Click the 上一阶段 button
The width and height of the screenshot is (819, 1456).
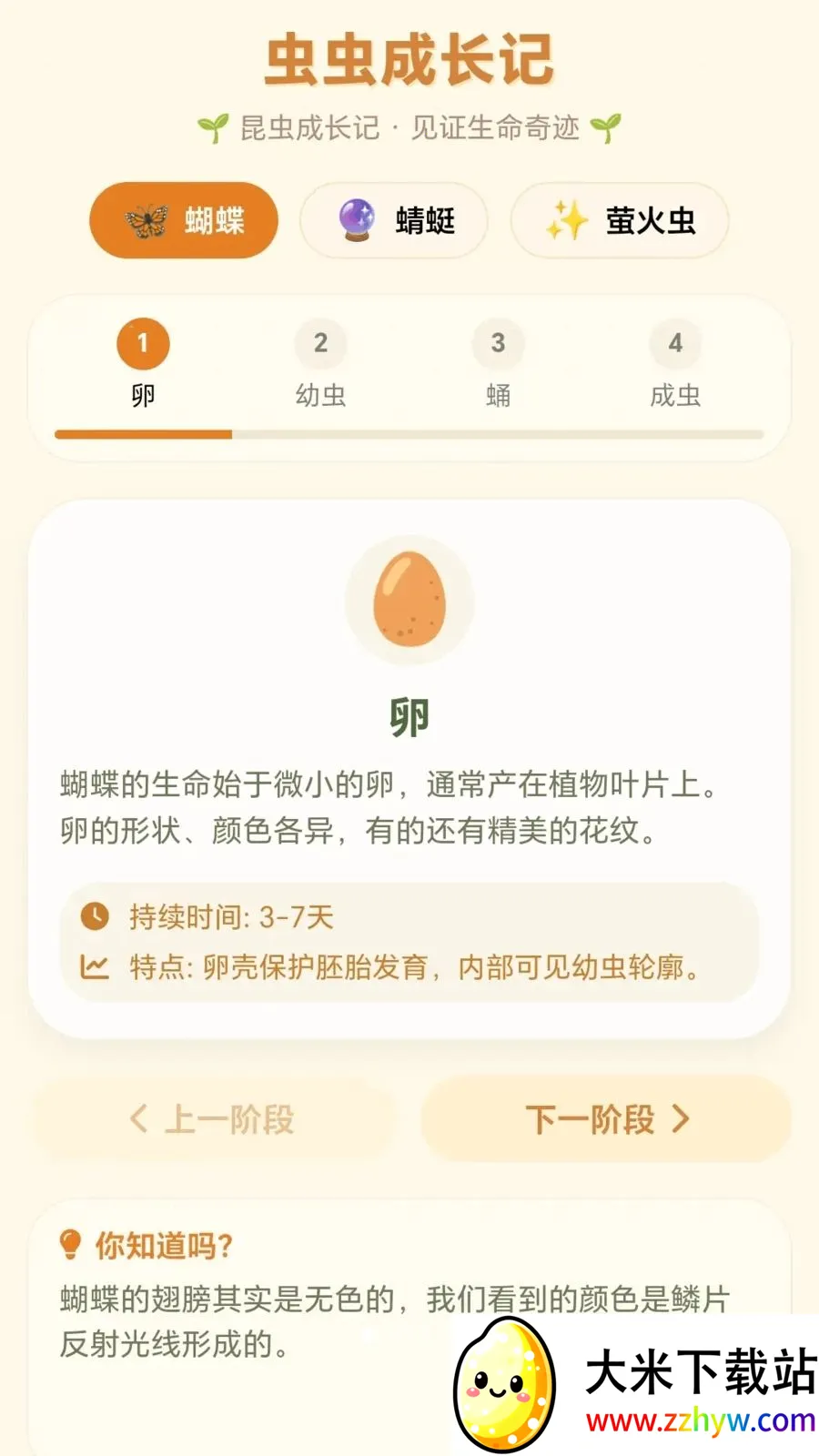214,1119
